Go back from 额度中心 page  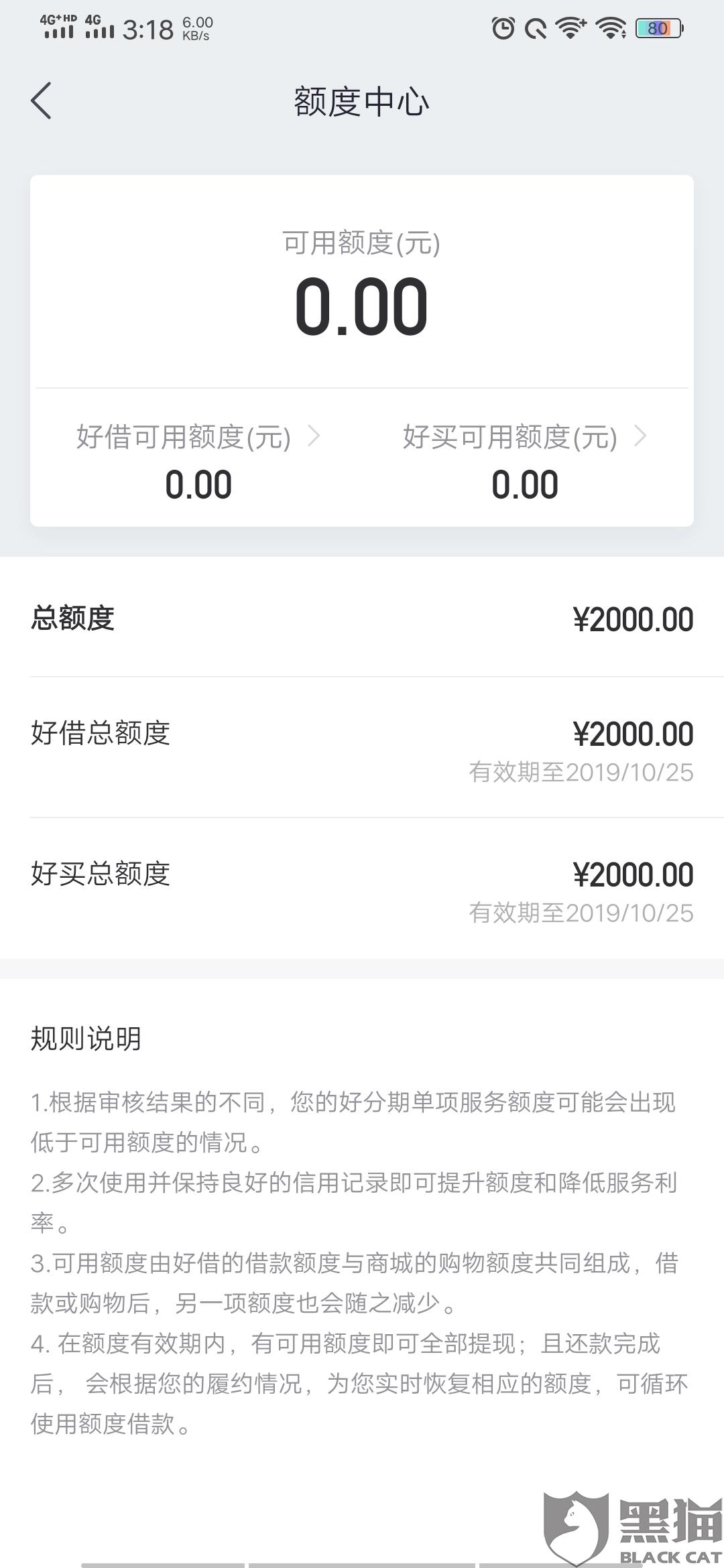[x=42, y=101]
